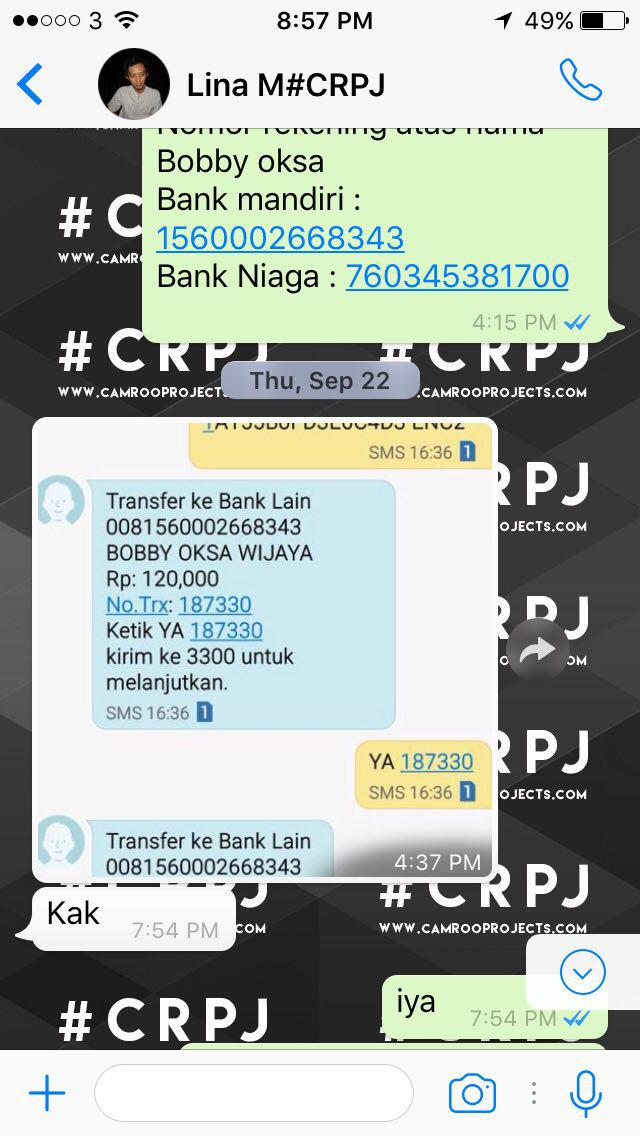640x1136 pixels.
Task: Open the SMS transfer screenshot image
Action: coord(264,648)
